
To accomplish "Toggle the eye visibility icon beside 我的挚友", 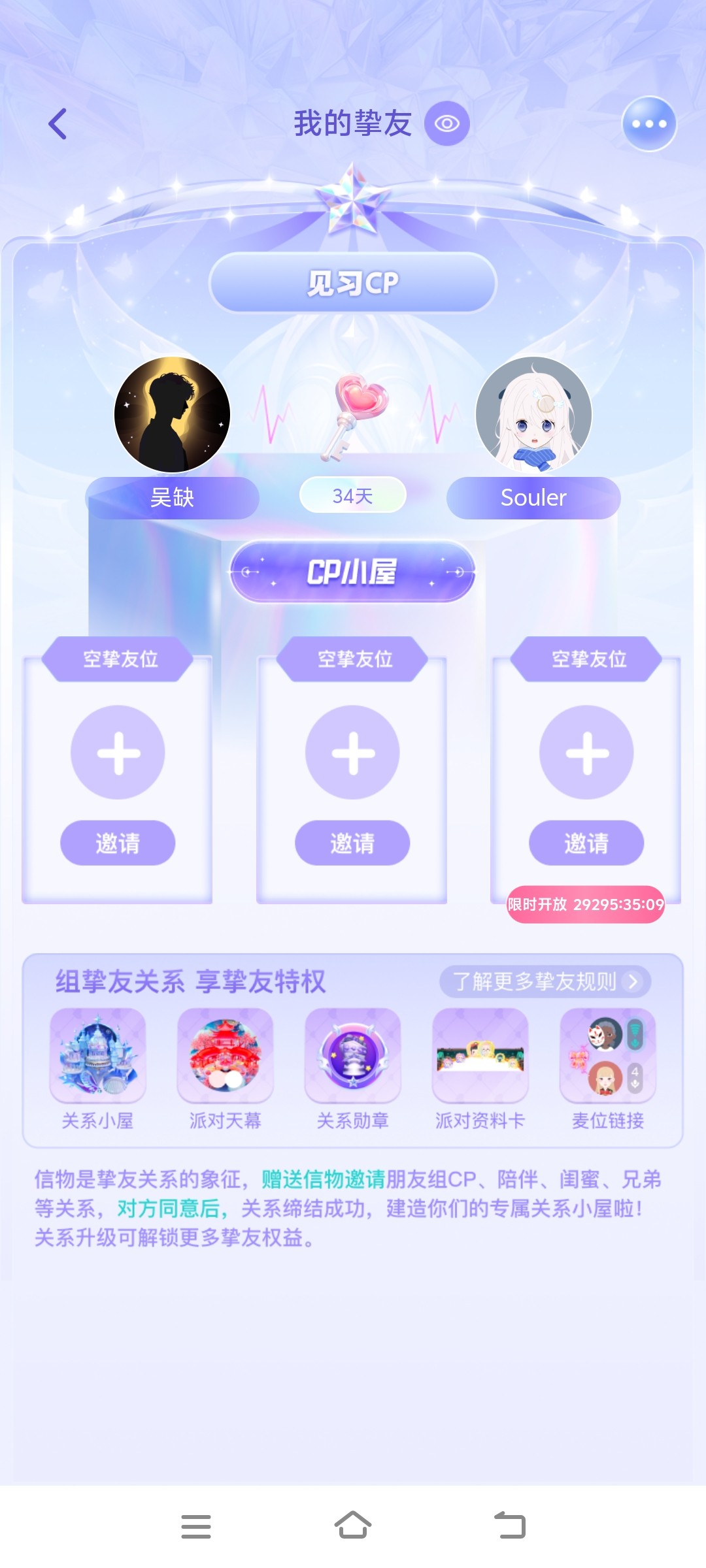I will (x=447, y=123).
